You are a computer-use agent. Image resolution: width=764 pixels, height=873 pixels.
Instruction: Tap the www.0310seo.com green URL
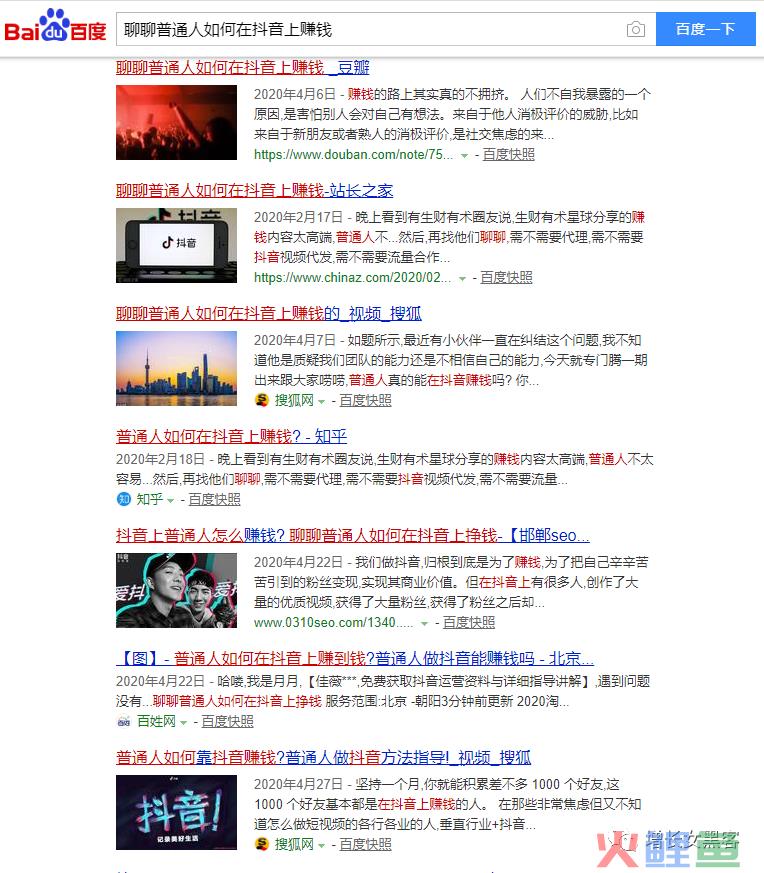tap(333, 622)
